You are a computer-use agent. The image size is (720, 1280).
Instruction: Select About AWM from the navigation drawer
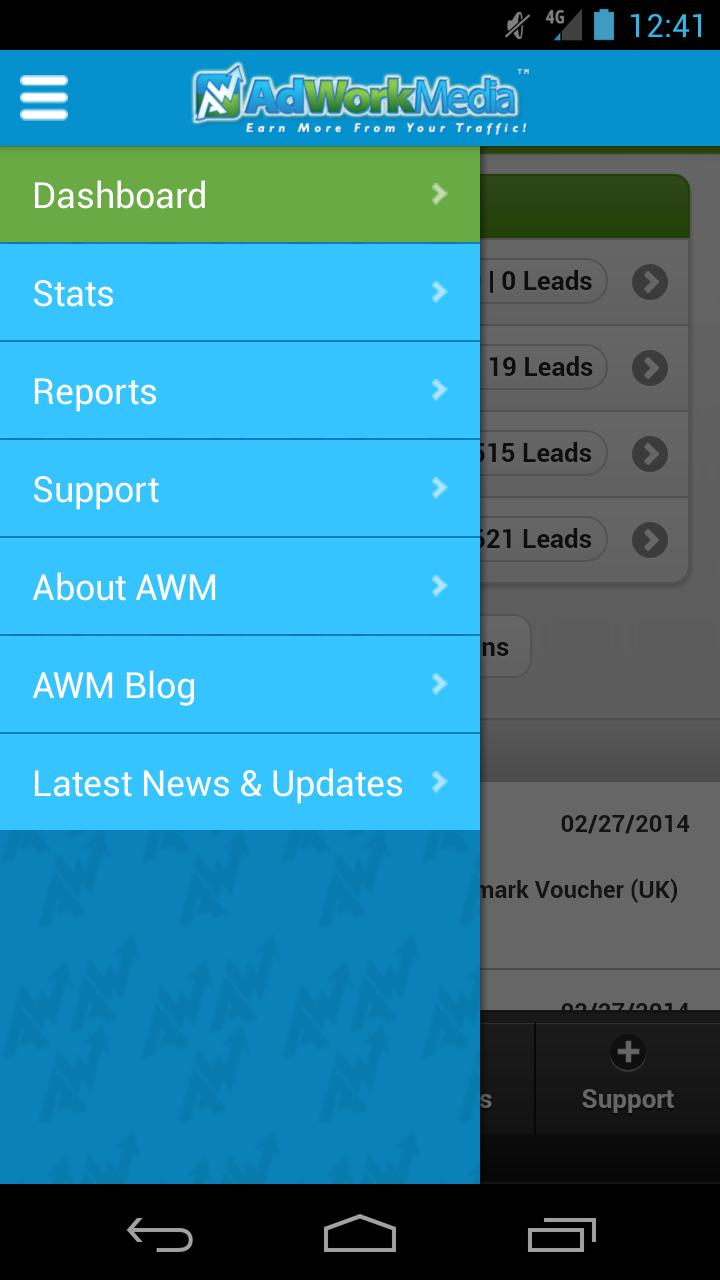pos(125,587)
